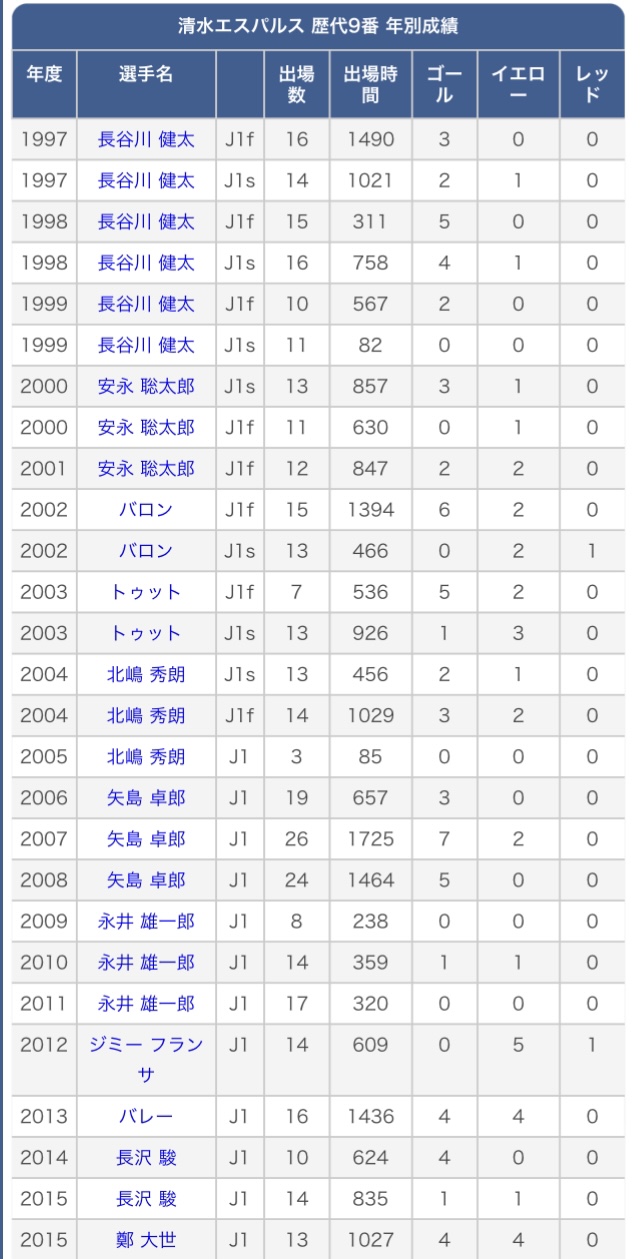Open 矢島 卓郎 link in the 2007 row
The width and height of the screenshot is (641, 1259).
[146, 839]
